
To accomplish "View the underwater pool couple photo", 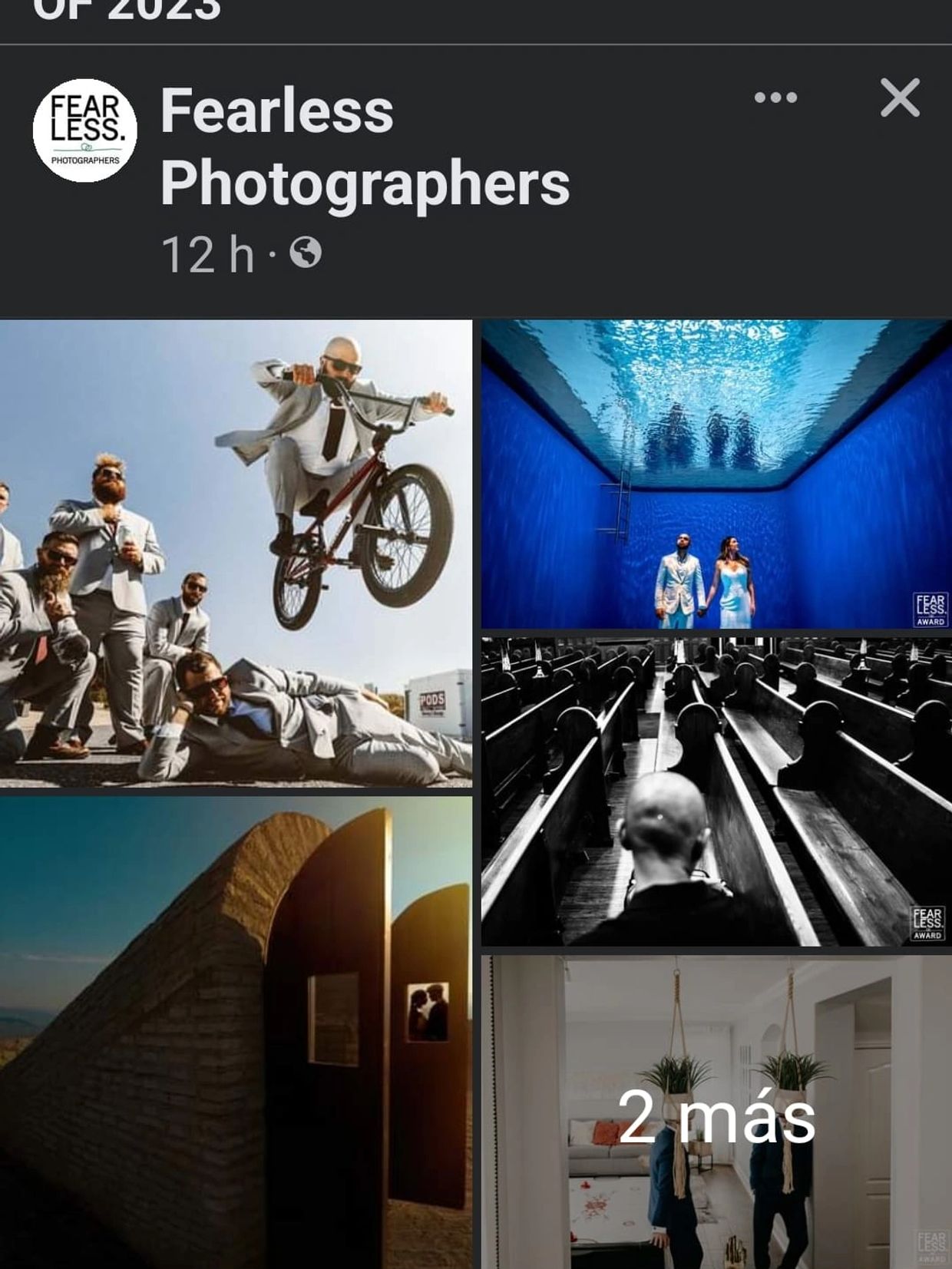I will pyautogui.click(x=716, y=474).
